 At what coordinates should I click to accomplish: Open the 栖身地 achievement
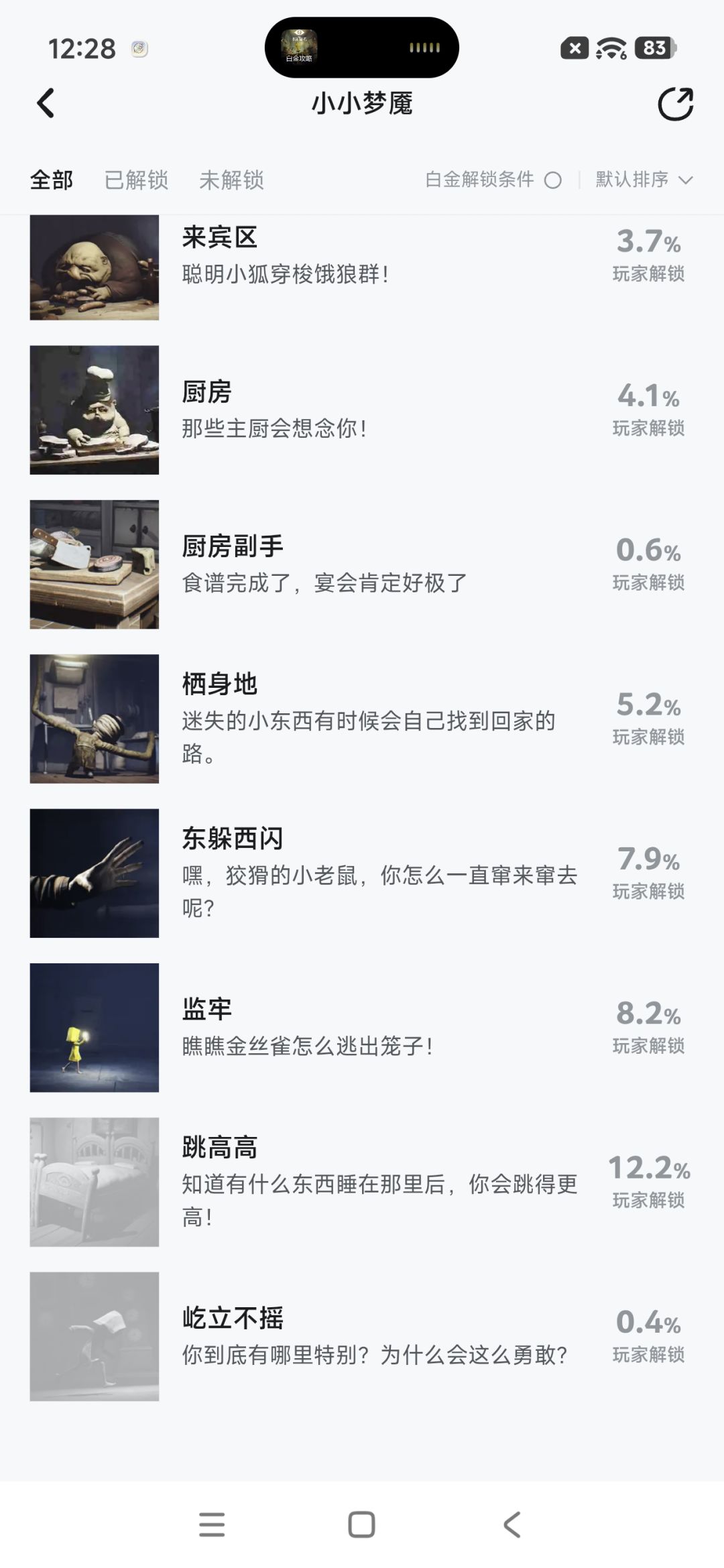click(x=362, y=719)
